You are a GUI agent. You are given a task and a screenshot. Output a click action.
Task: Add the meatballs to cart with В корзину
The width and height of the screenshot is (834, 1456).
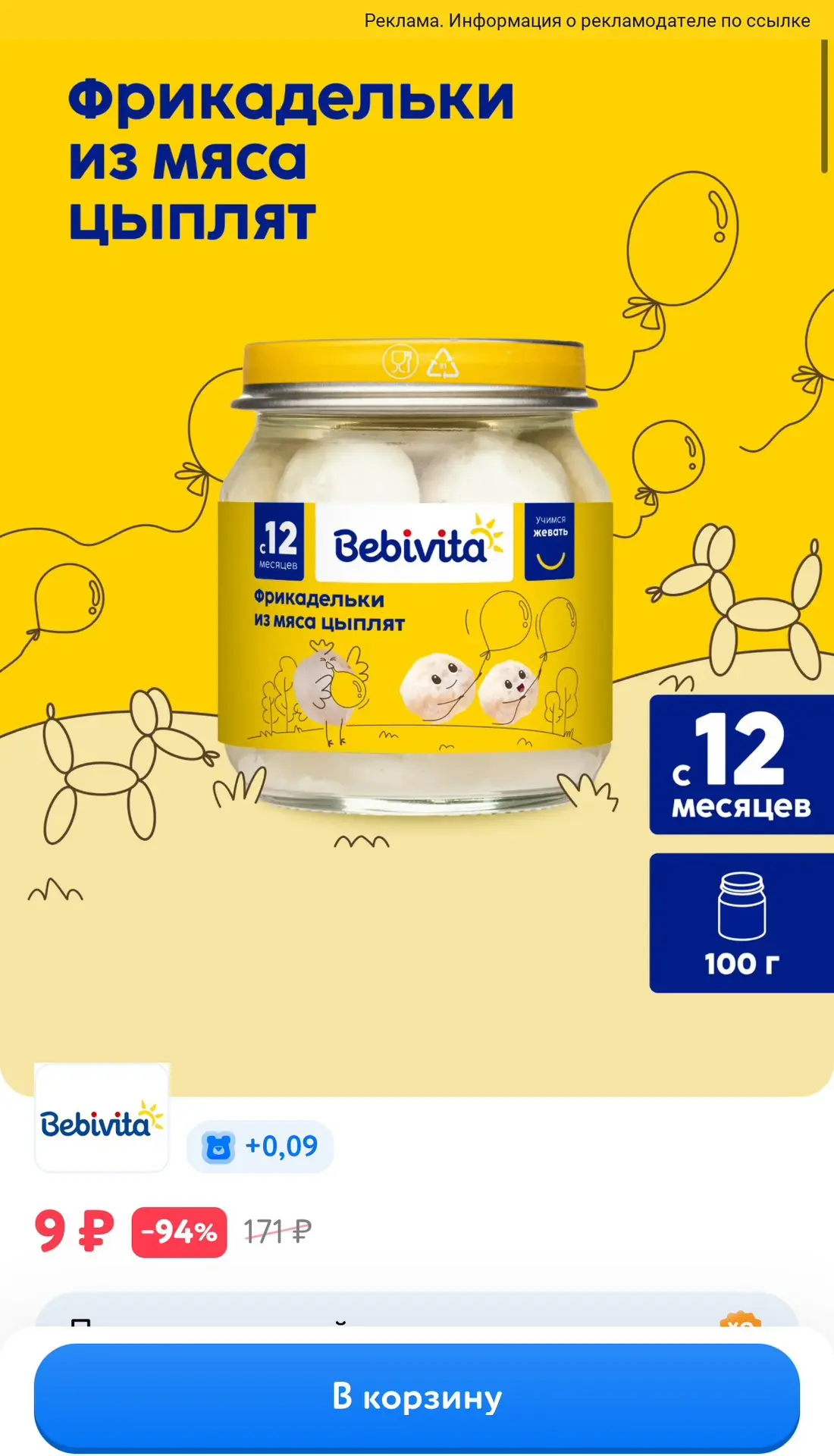click(417, 1397)
